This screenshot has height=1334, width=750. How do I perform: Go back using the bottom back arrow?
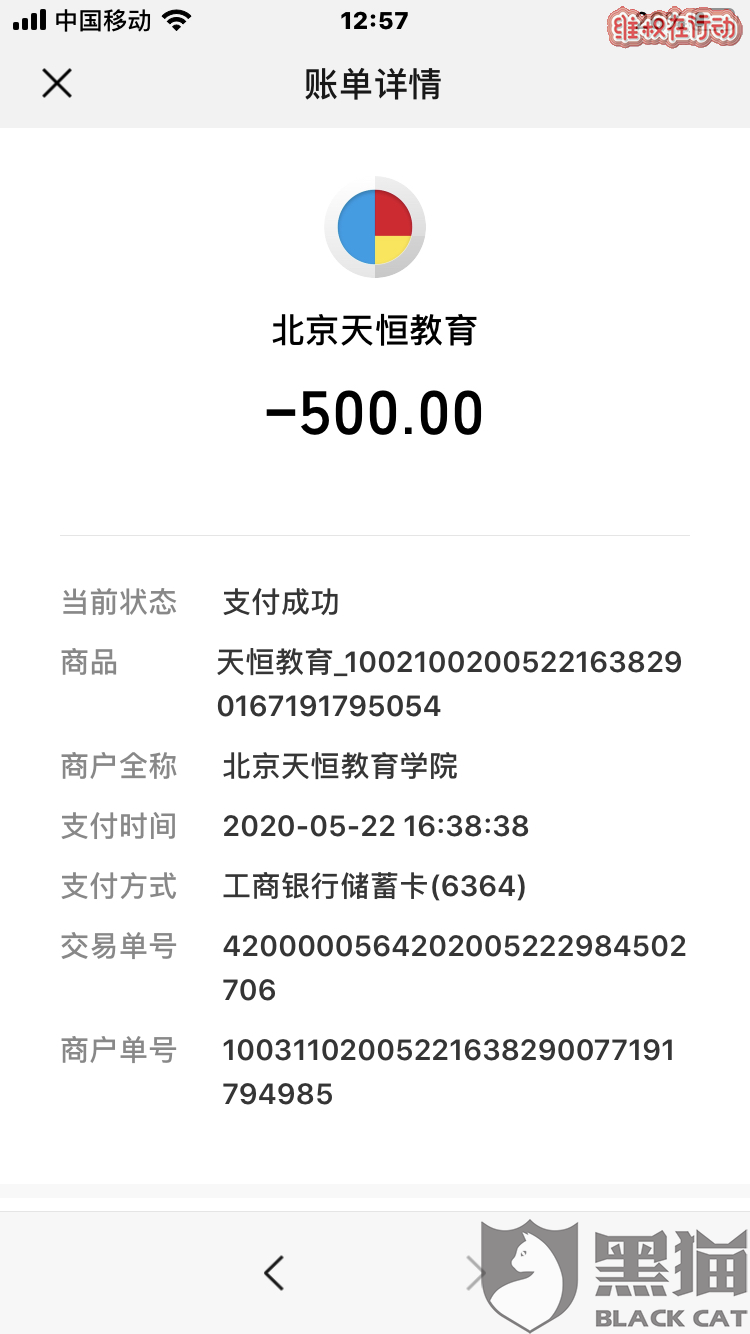pos(273,1272)
